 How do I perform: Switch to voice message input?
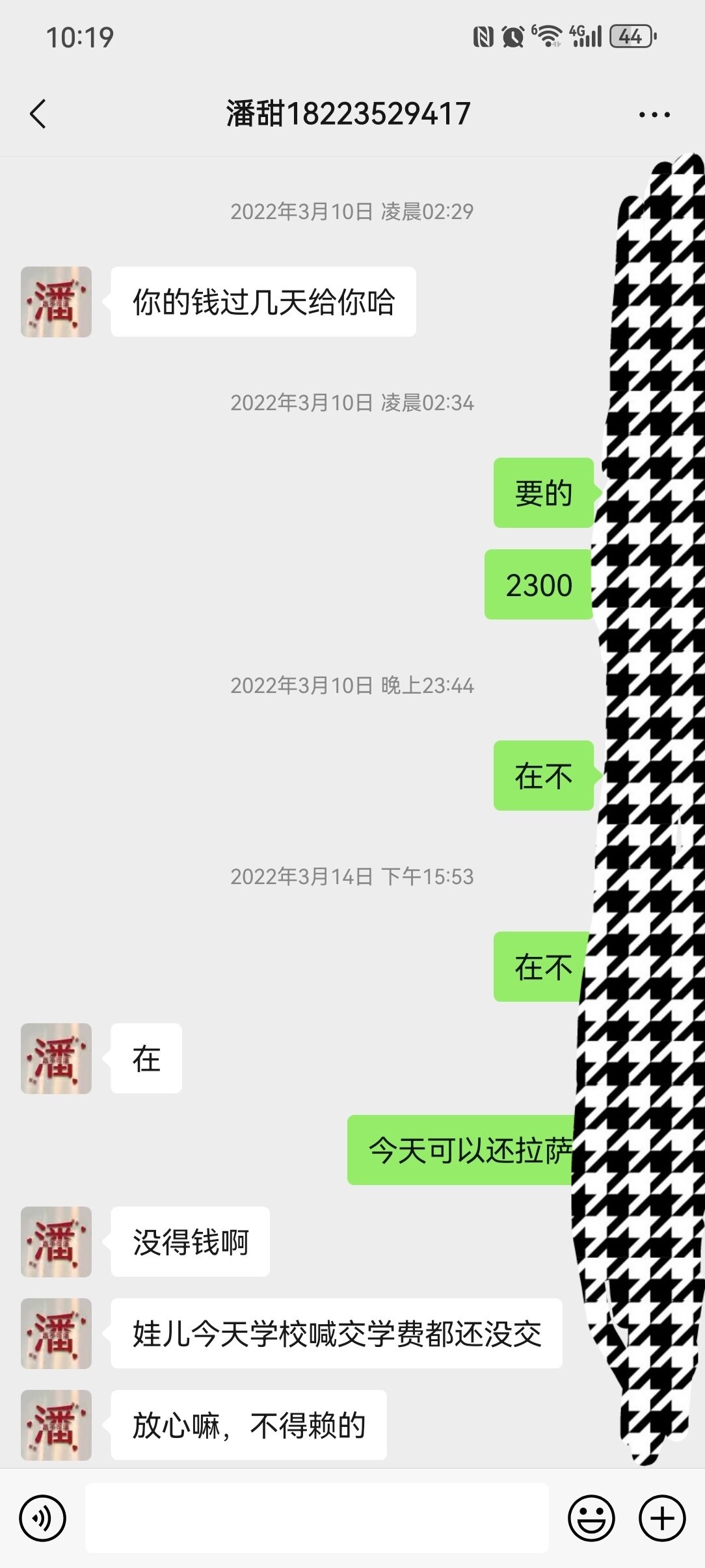tap(42, 1519)
